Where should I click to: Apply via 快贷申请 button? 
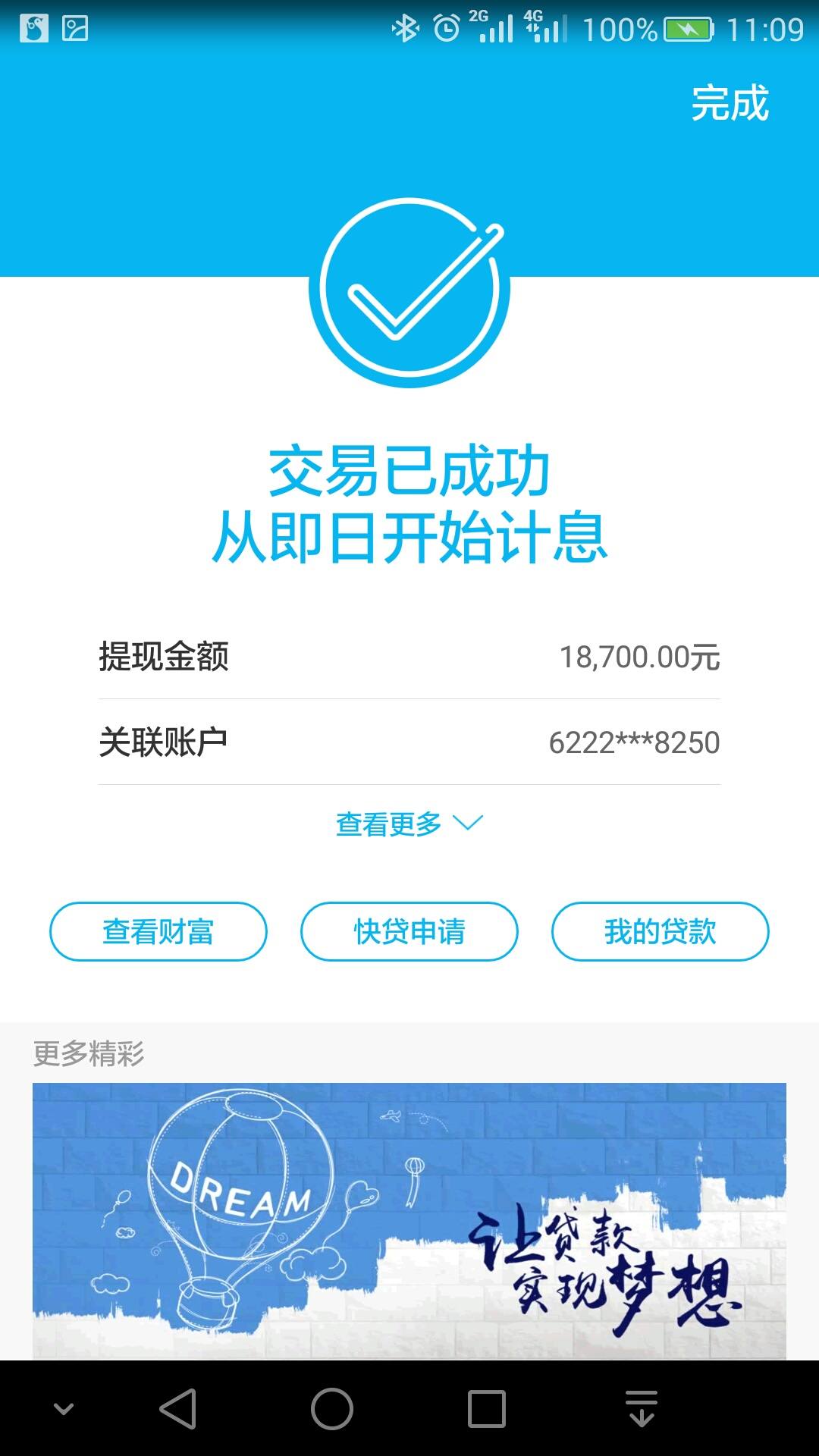[409, 932]
